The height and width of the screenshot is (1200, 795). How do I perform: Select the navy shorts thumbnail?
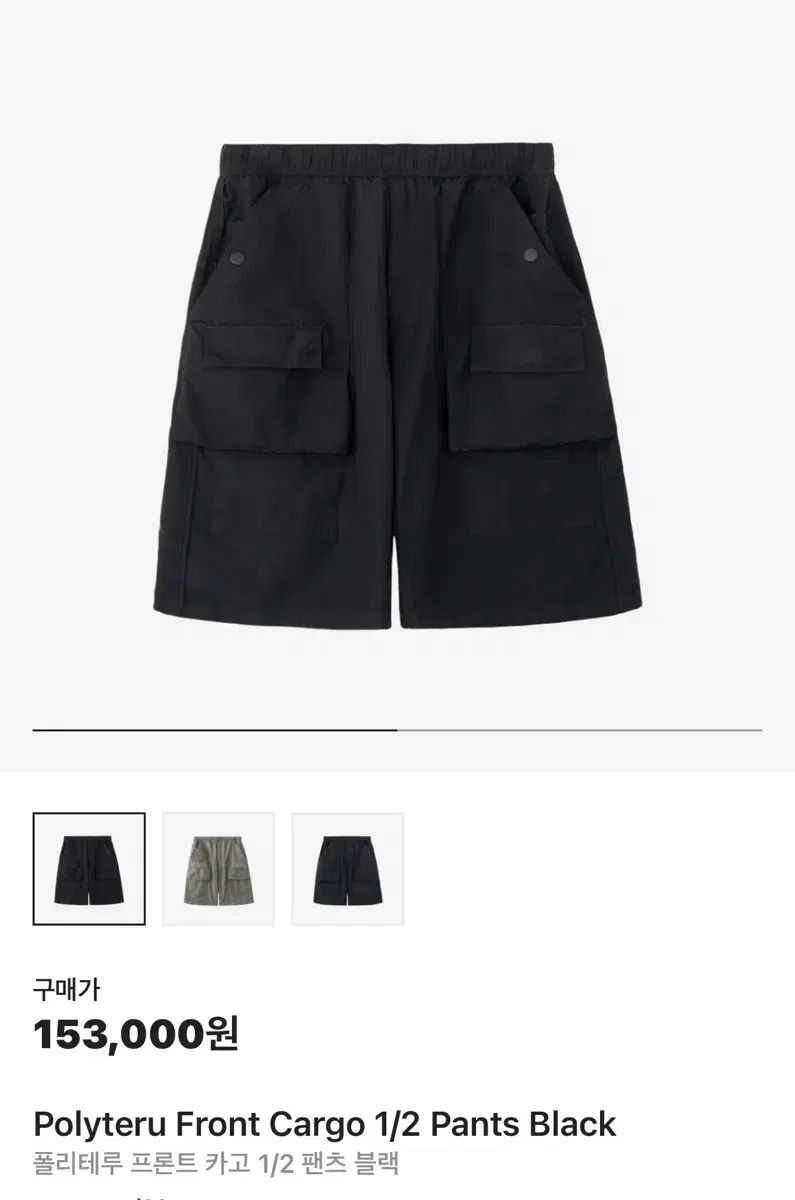[347, 868]
